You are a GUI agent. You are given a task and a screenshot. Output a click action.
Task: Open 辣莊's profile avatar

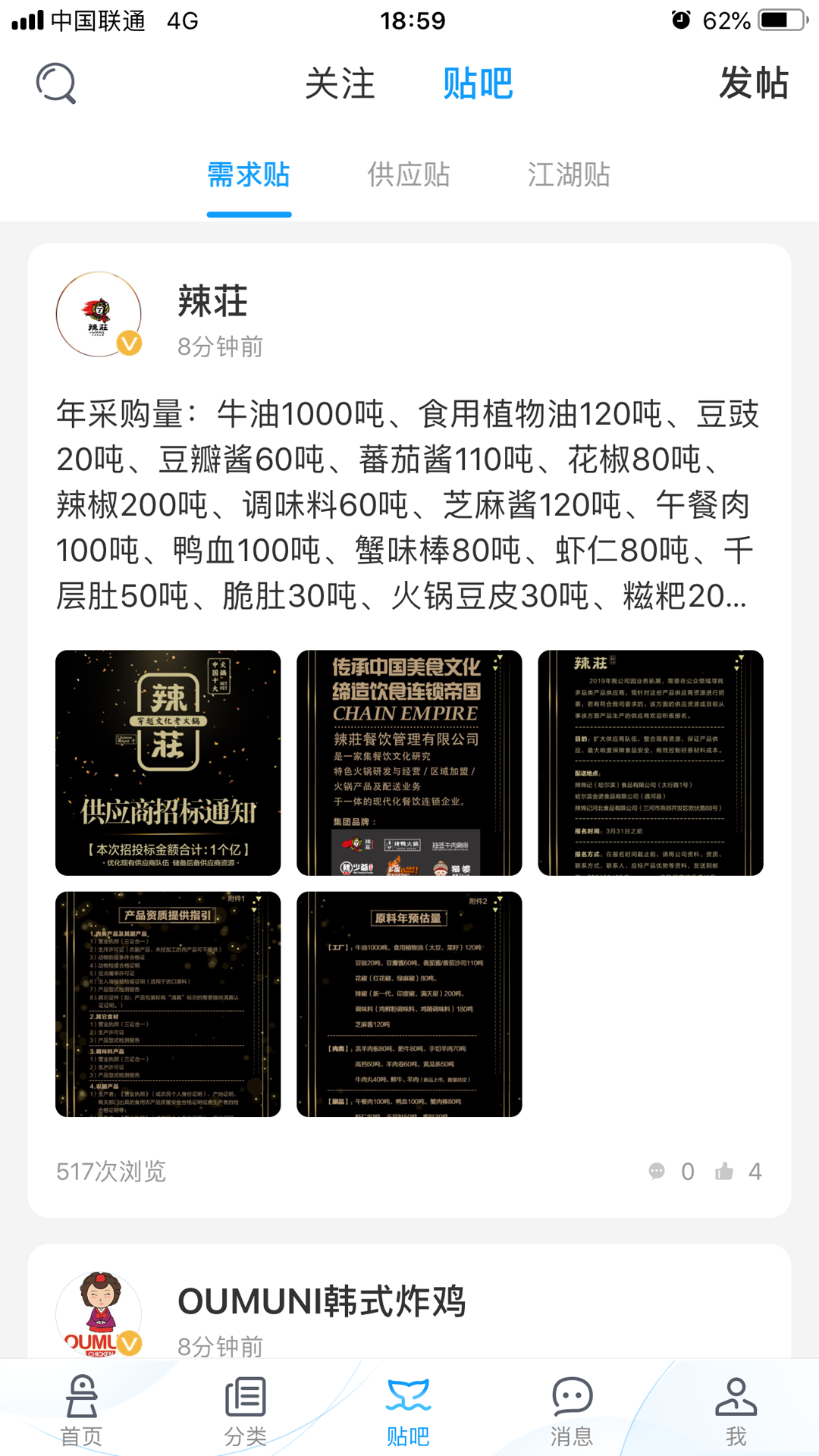point(99,314)
